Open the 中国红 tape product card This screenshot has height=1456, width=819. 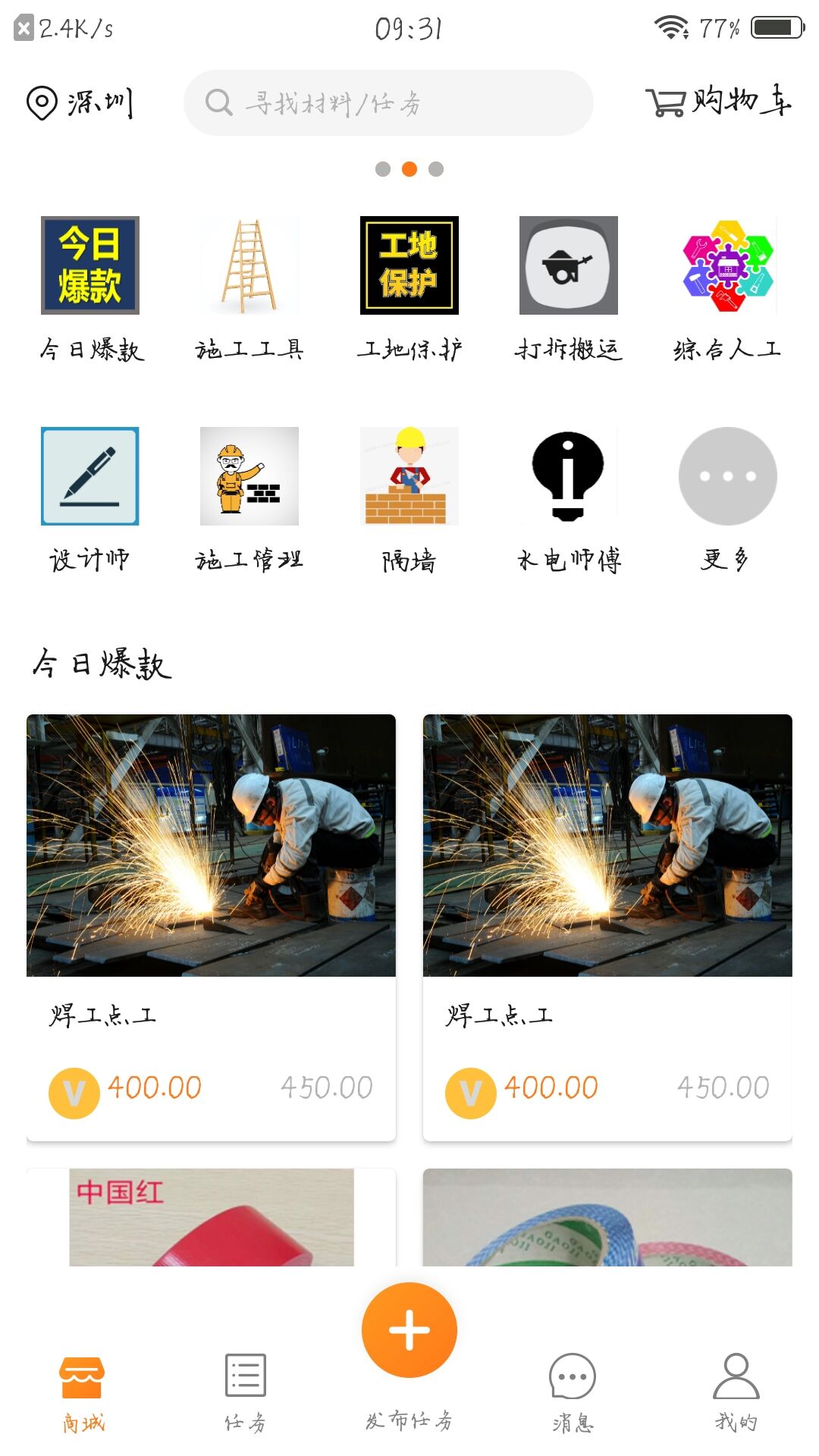[x=211, y=1217]
